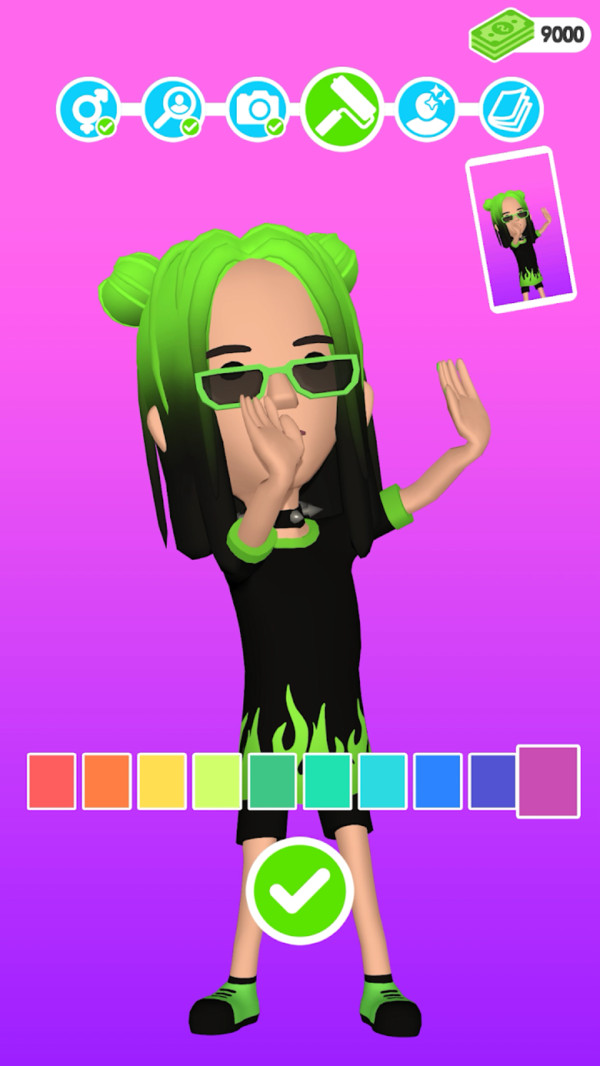Select the sea green swatch

pos(272,781)
